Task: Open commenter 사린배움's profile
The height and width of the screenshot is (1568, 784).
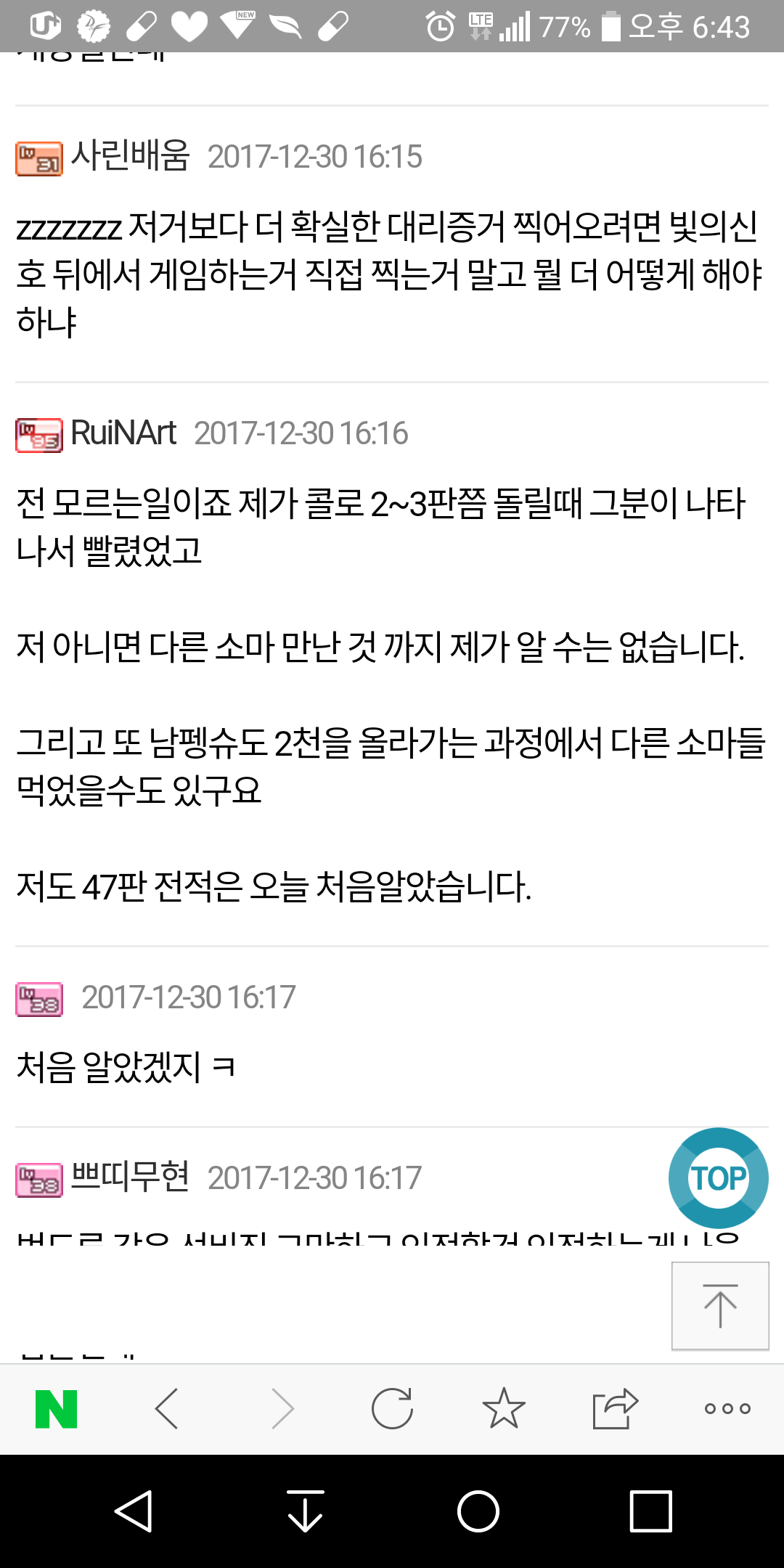Action: tap(130, 156)
